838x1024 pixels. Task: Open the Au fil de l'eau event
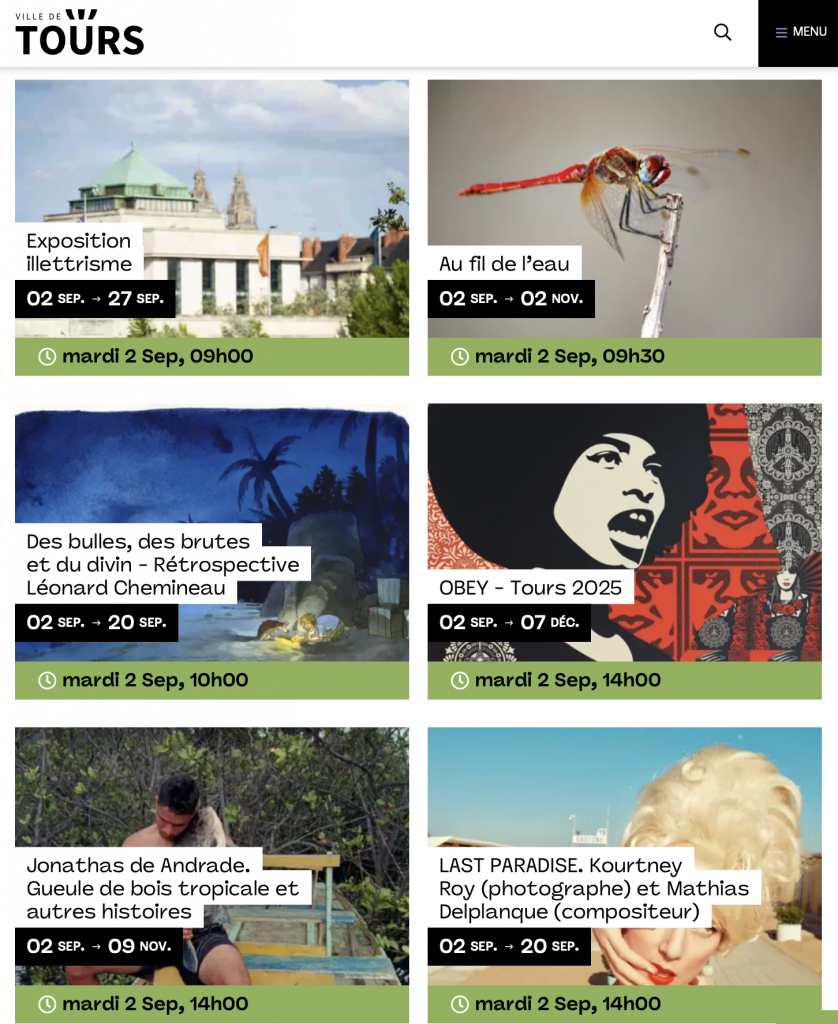click(504, 264)
